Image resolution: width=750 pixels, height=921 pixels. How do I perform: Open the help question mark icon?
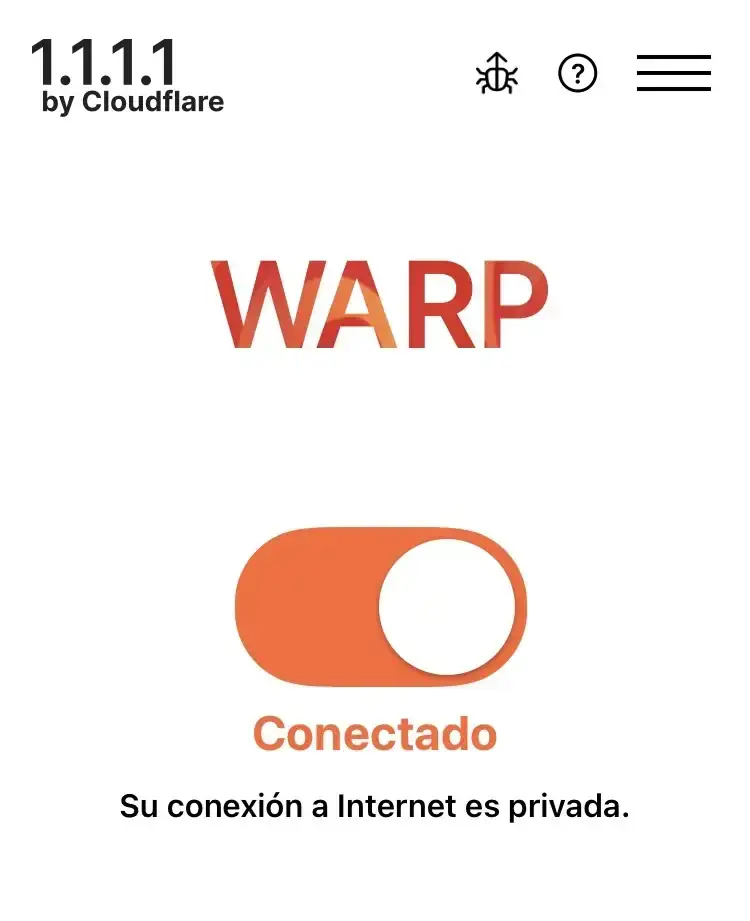[x=577, y=74]
